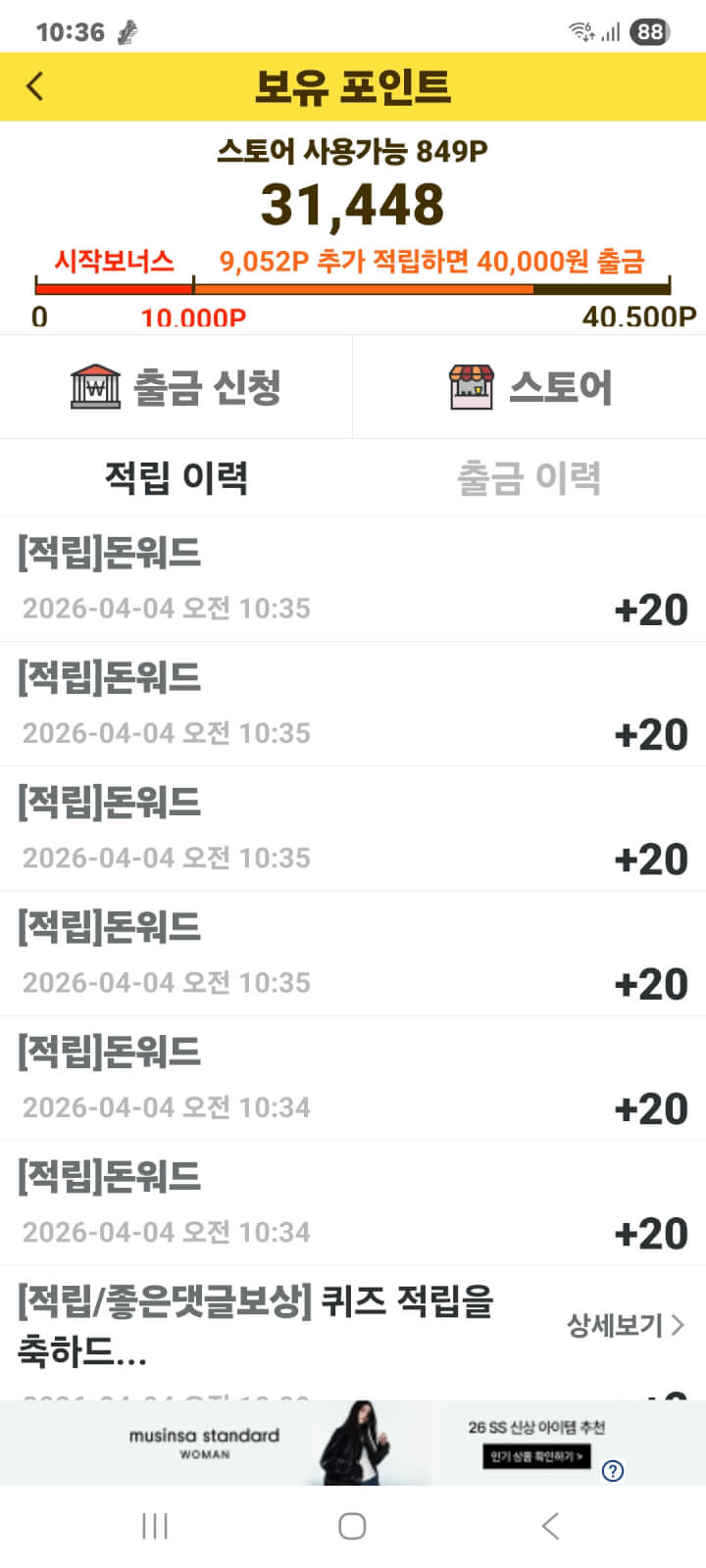This screenshot has width=706, height=1568.
Task: Open 상세보기 for the quiz reward
Action: click(x=625, y=1326)
